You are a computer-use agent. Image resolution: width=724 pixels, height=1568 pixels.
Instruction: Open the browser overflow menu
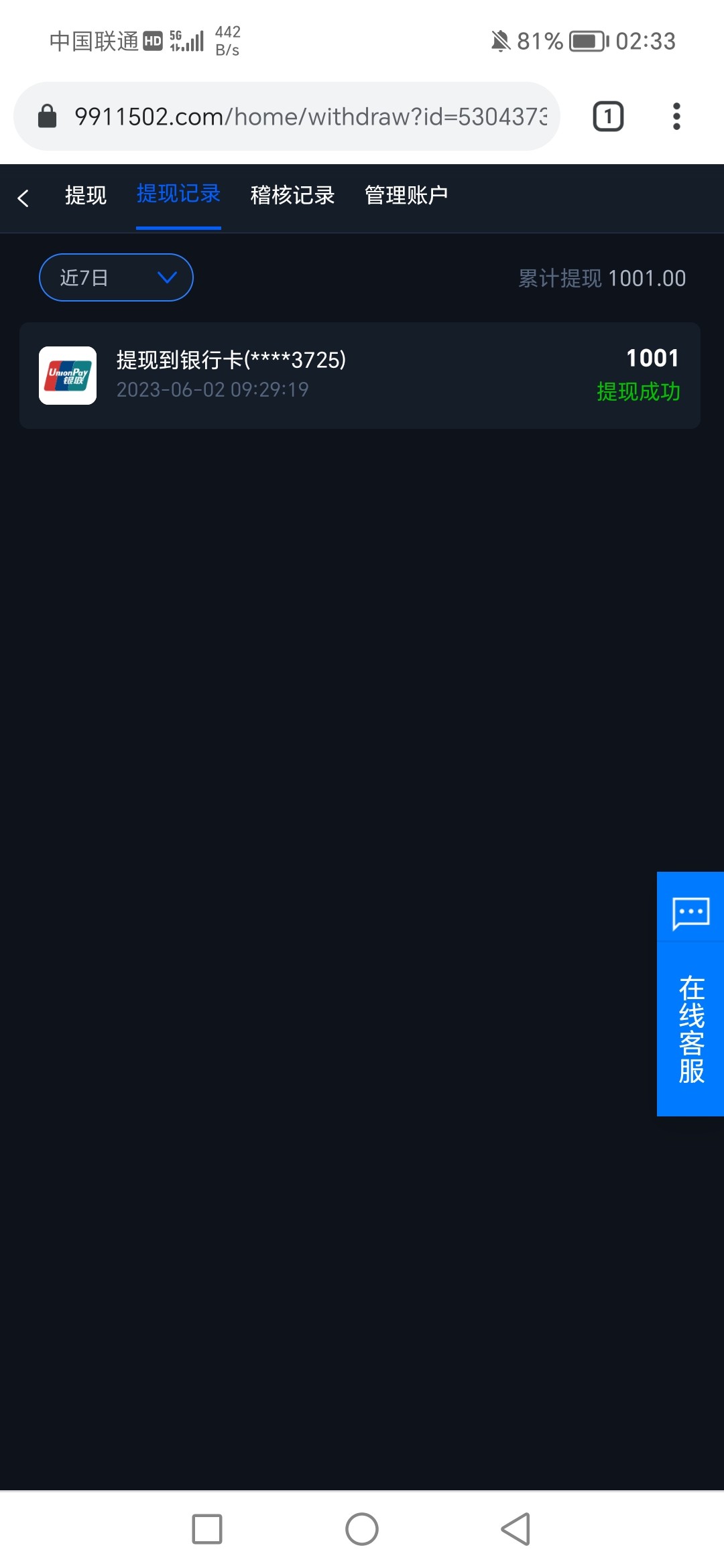676,117
